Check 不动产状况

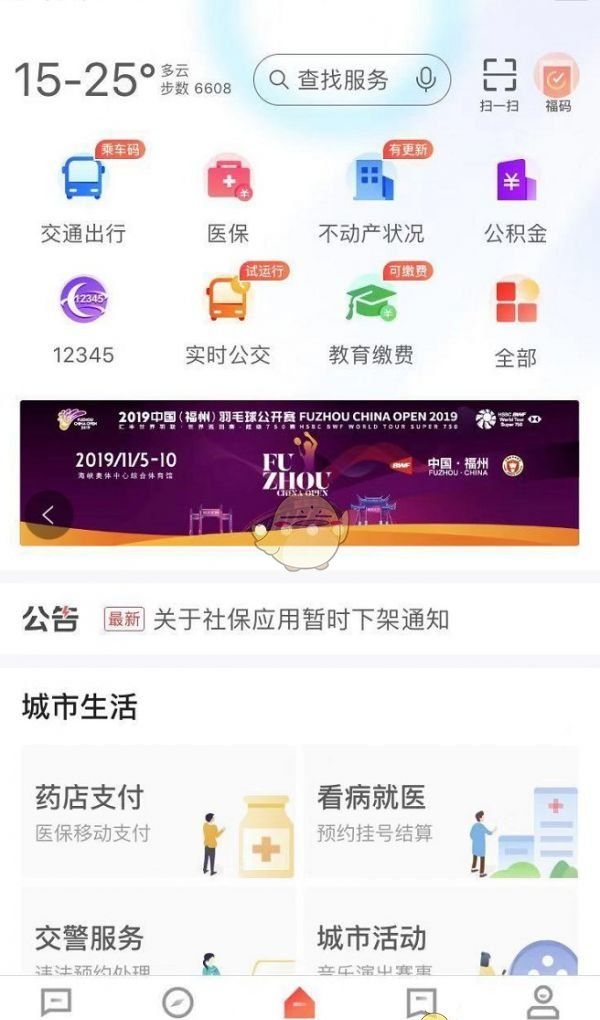pos(371,197)
